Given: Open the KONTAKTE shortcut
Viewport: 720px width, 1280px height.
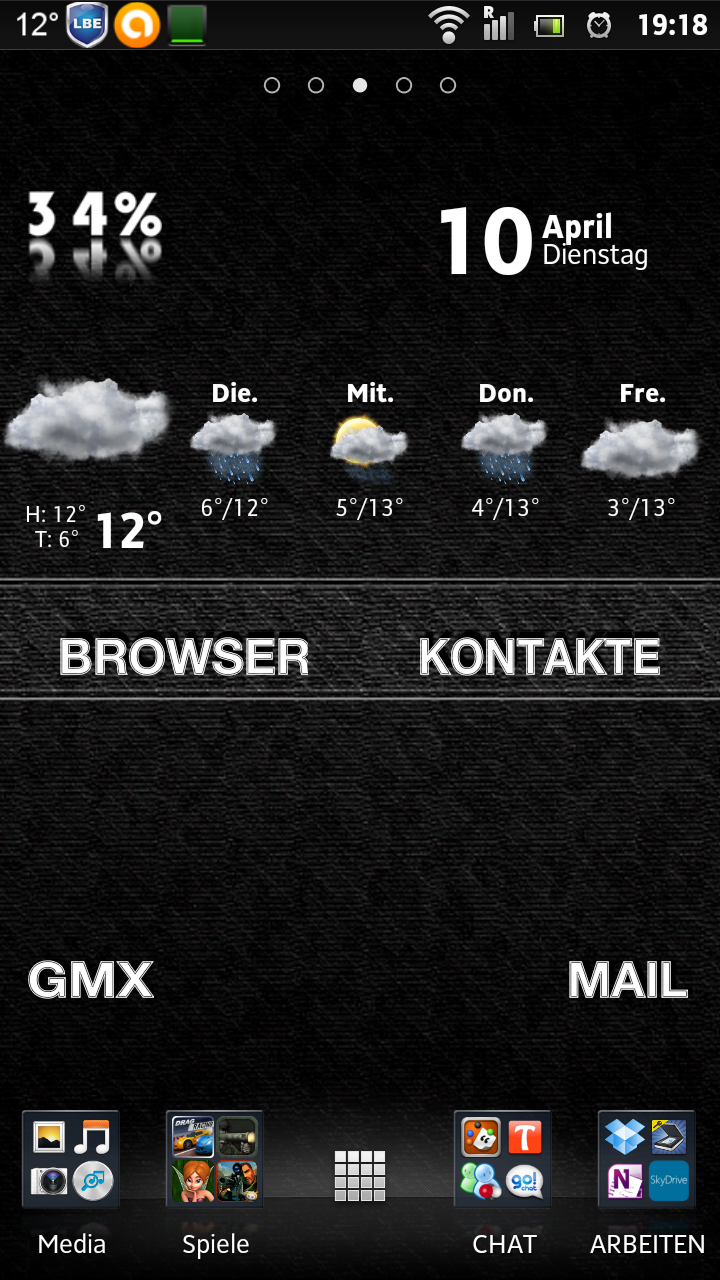Looking at the screenshot, I should pyautogui.click(x=539, y=657).
